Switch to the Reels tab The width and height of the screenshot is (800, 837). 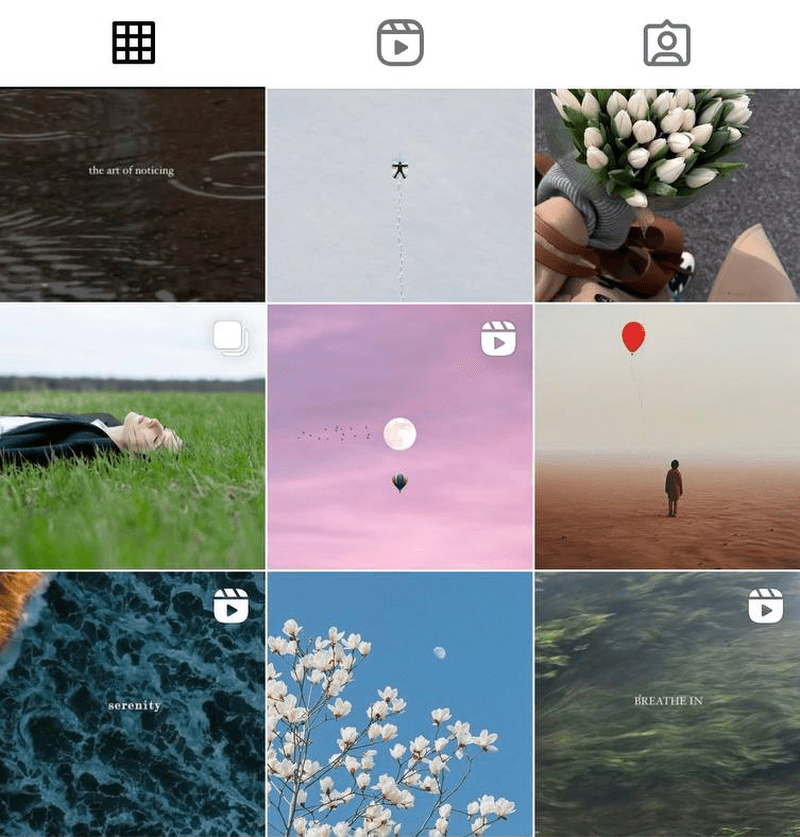click(400, 43)
